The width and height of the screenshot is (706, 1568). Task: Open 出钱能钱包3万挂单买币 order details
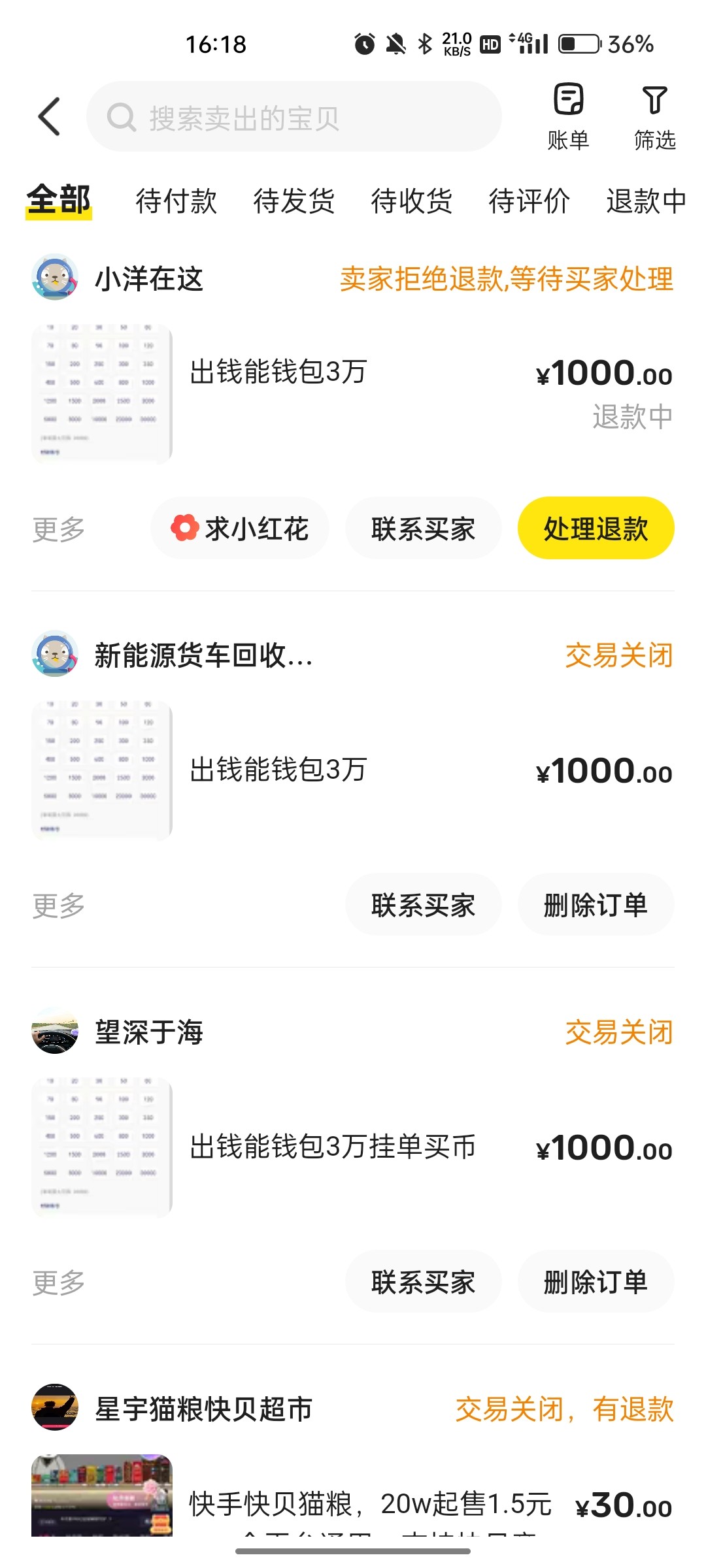332,1147
